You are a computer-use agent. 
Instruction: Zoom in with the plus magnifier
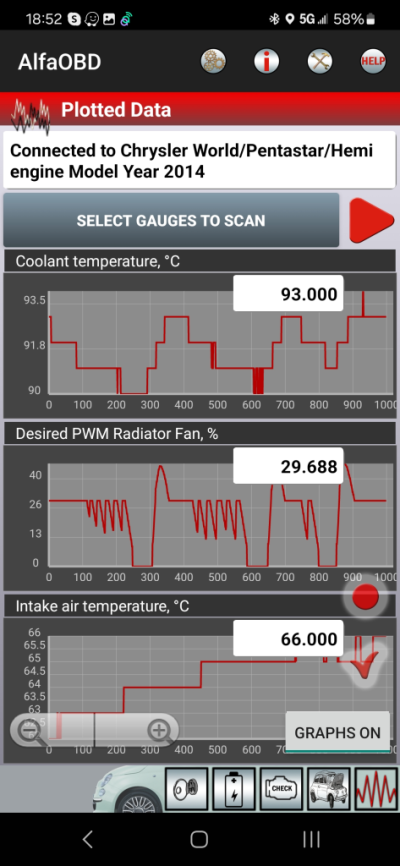[x=160, y=731]
